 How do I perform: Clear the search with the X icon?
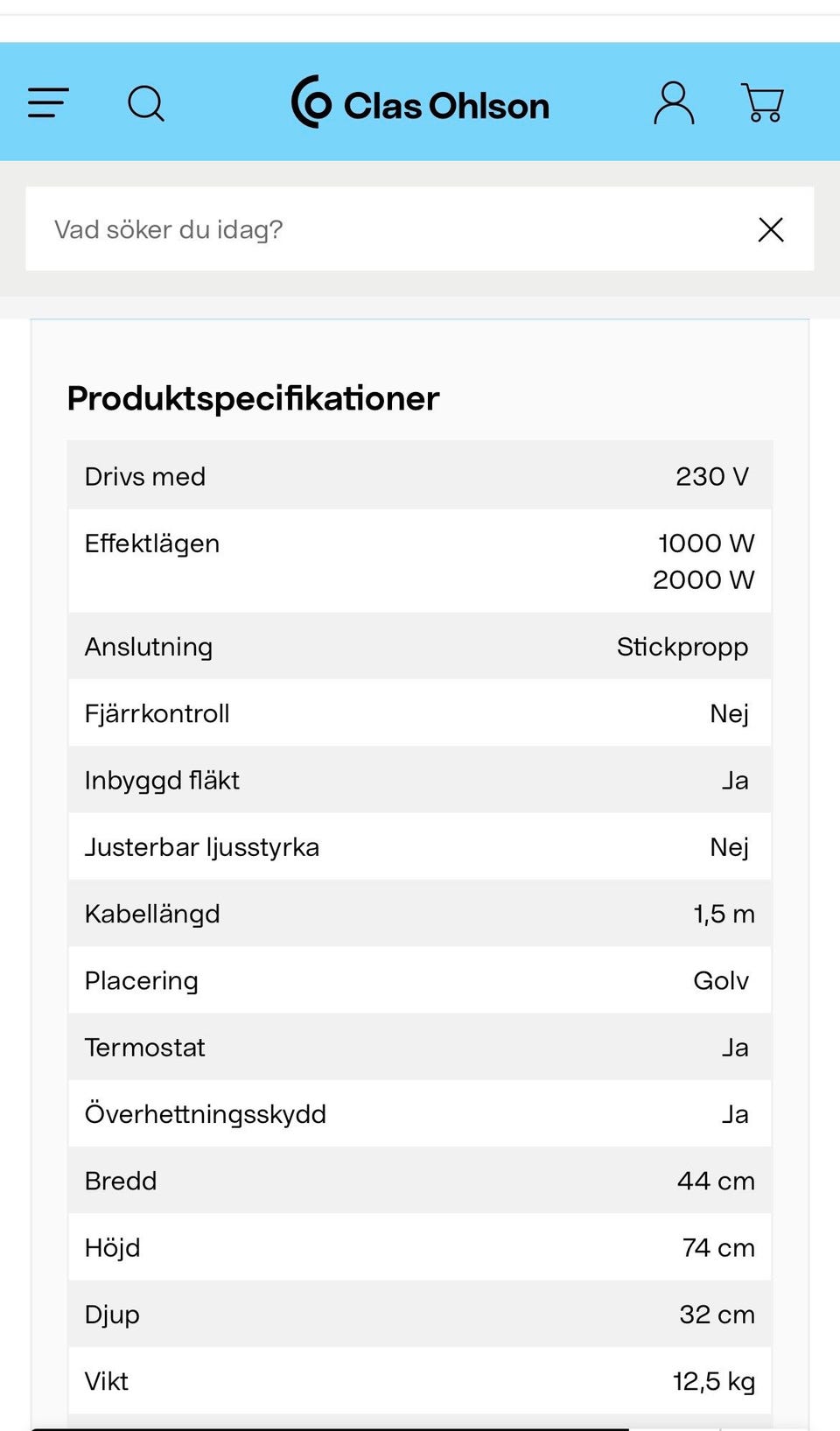770,229
